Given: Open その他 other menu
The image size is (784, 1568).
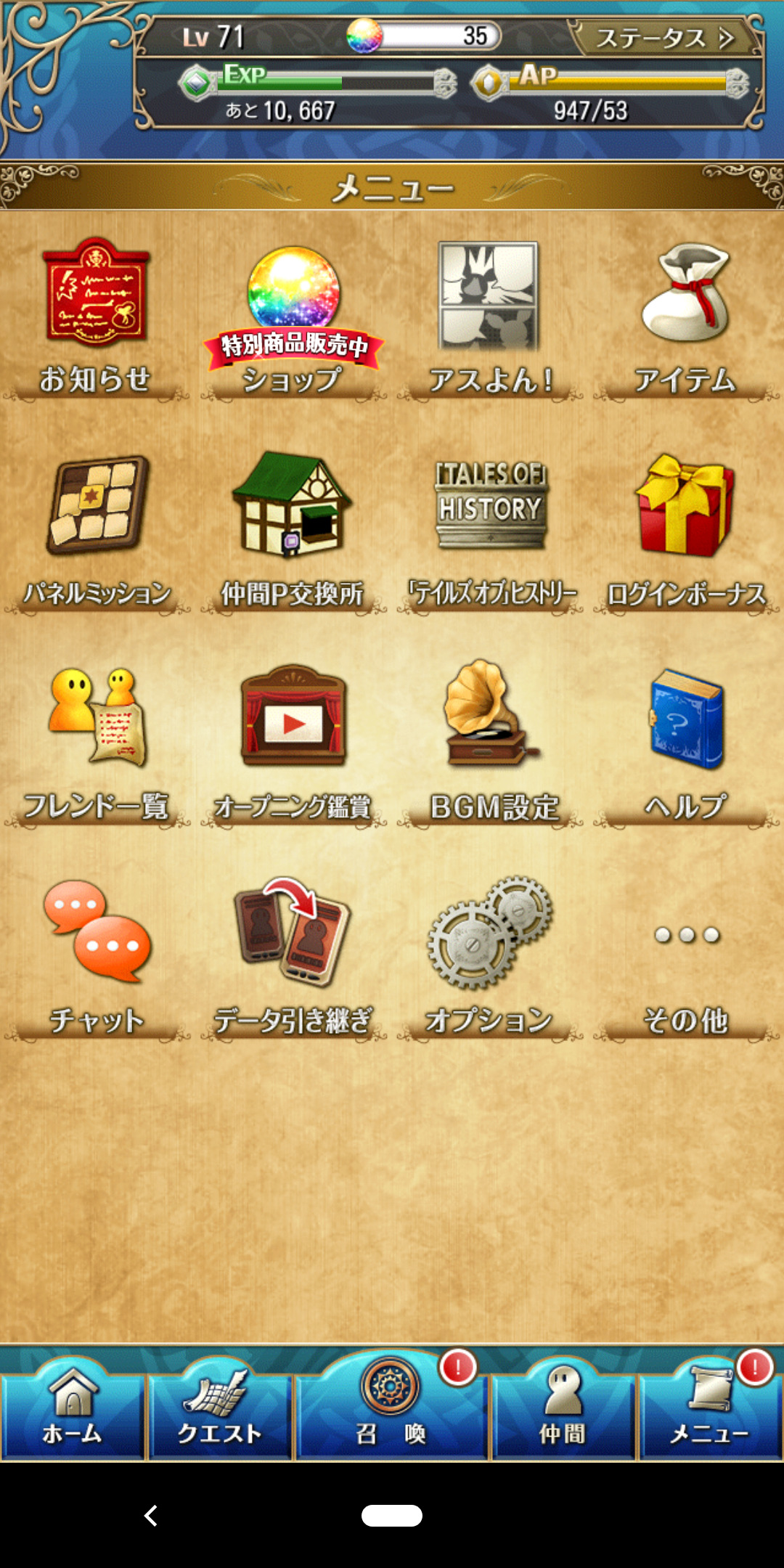Looking at the screenshot, I should [x=686, y=958].
